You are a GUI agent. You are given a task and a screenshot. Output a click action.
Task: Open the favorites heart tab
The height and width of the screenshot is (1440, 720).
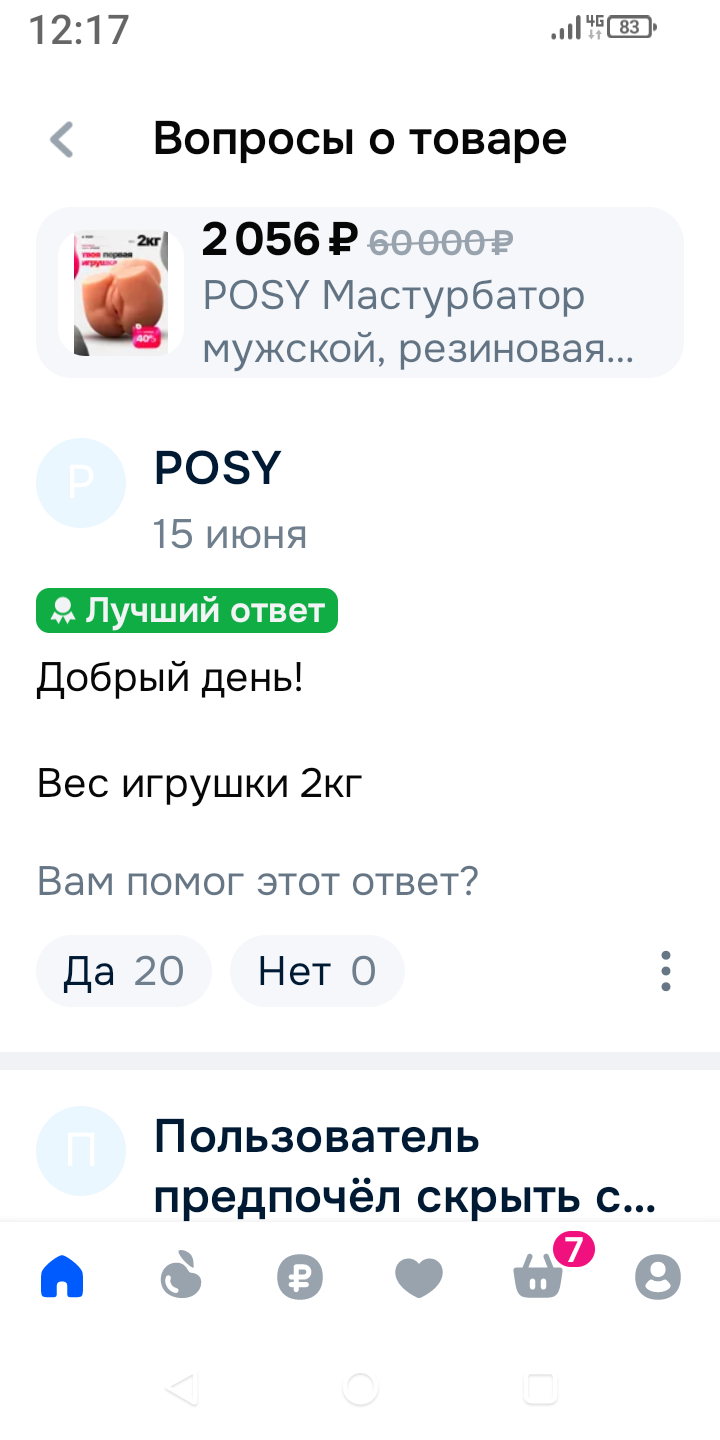pyautogui.click(x=419, y=1277)
